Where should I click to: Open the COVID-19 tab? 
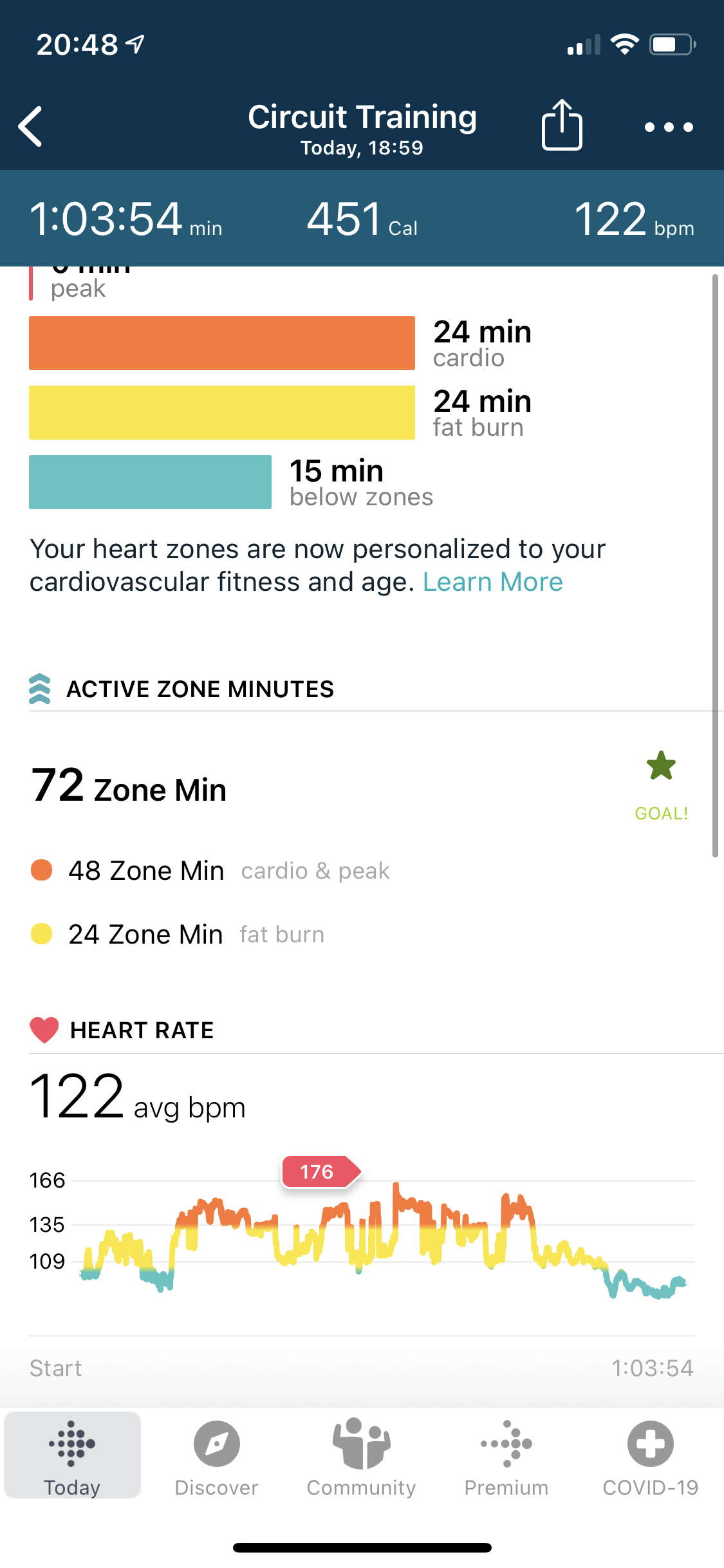(650, 1455)
